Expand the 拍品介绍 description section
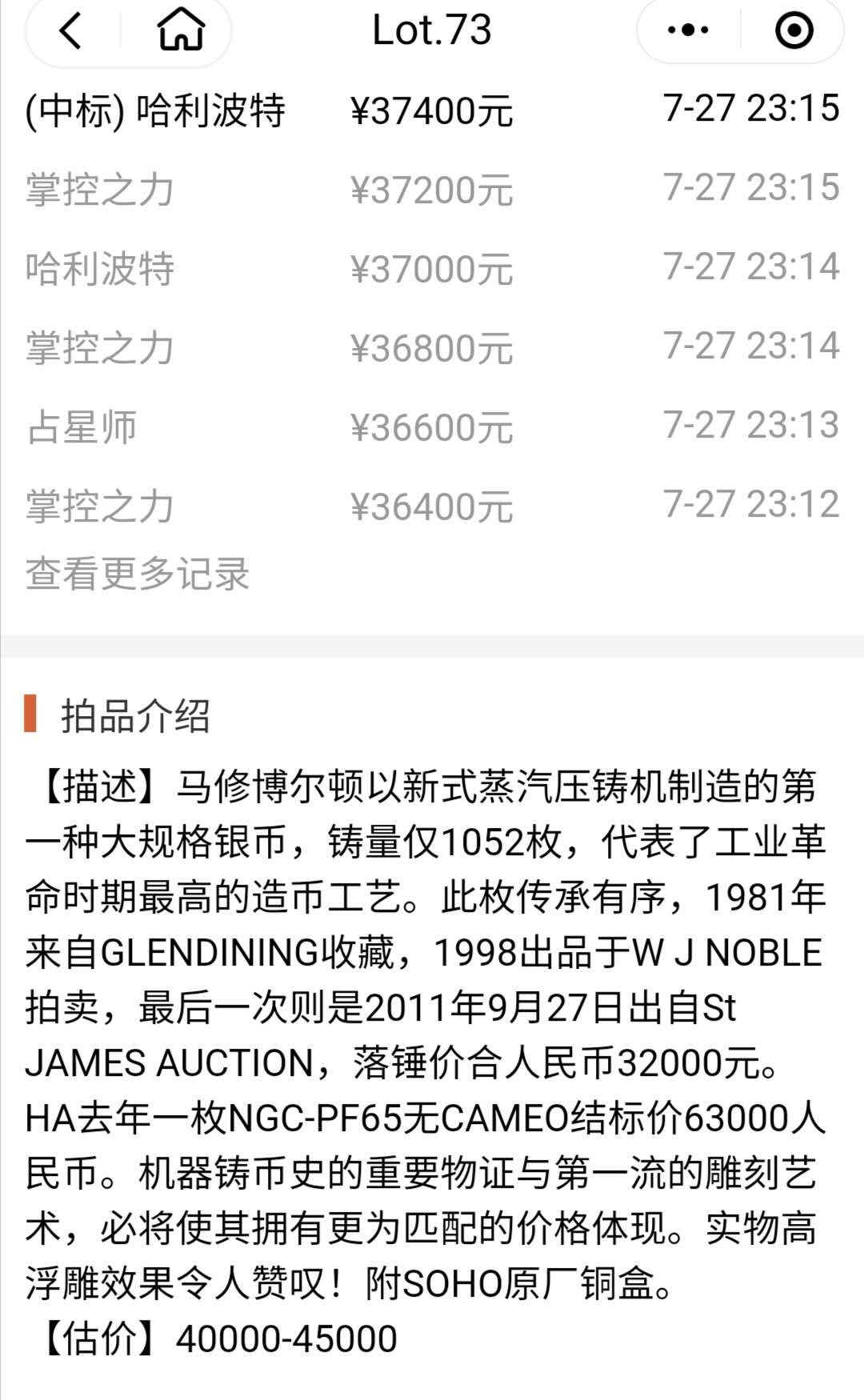864x1400 pixels. 136,718
